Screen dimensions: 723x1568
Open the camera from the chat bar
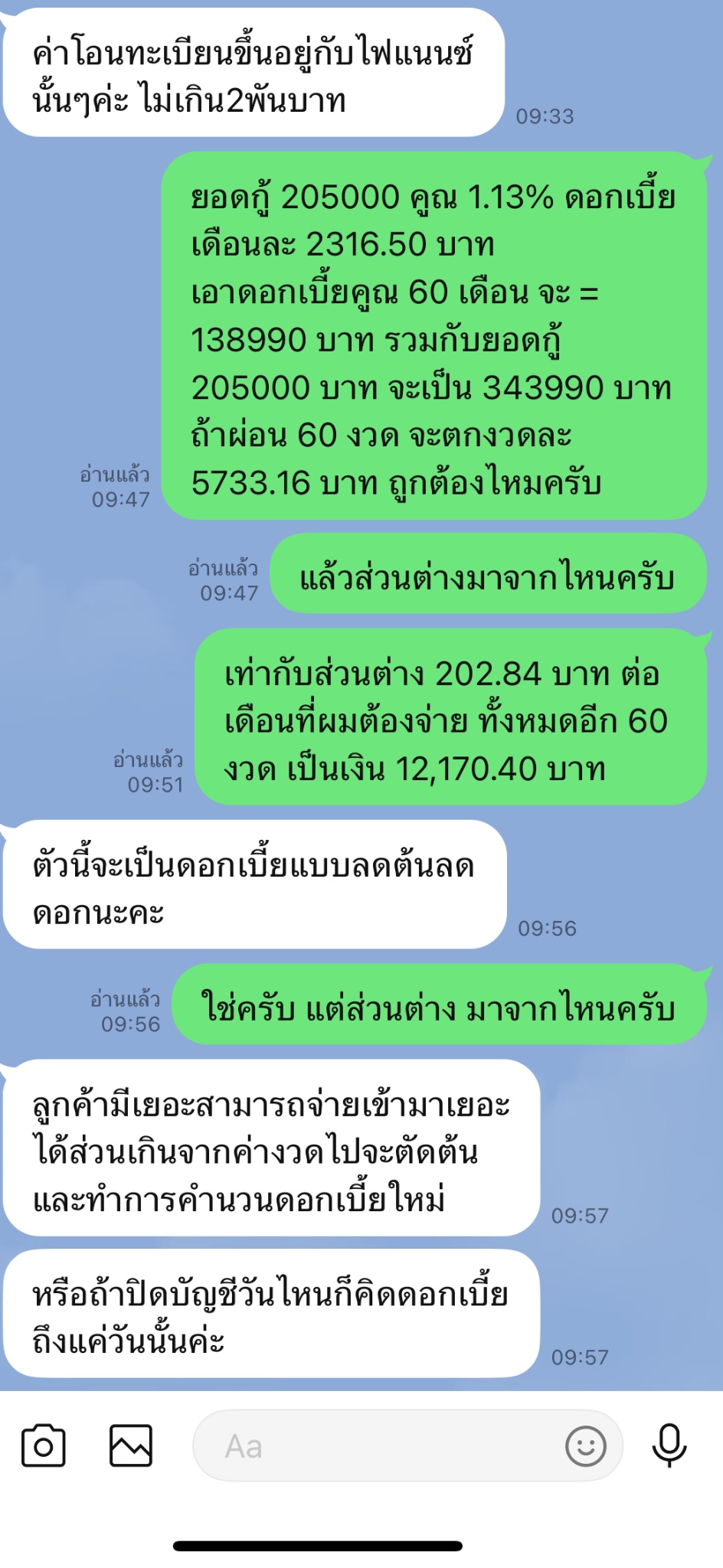tap(44, 1445)
